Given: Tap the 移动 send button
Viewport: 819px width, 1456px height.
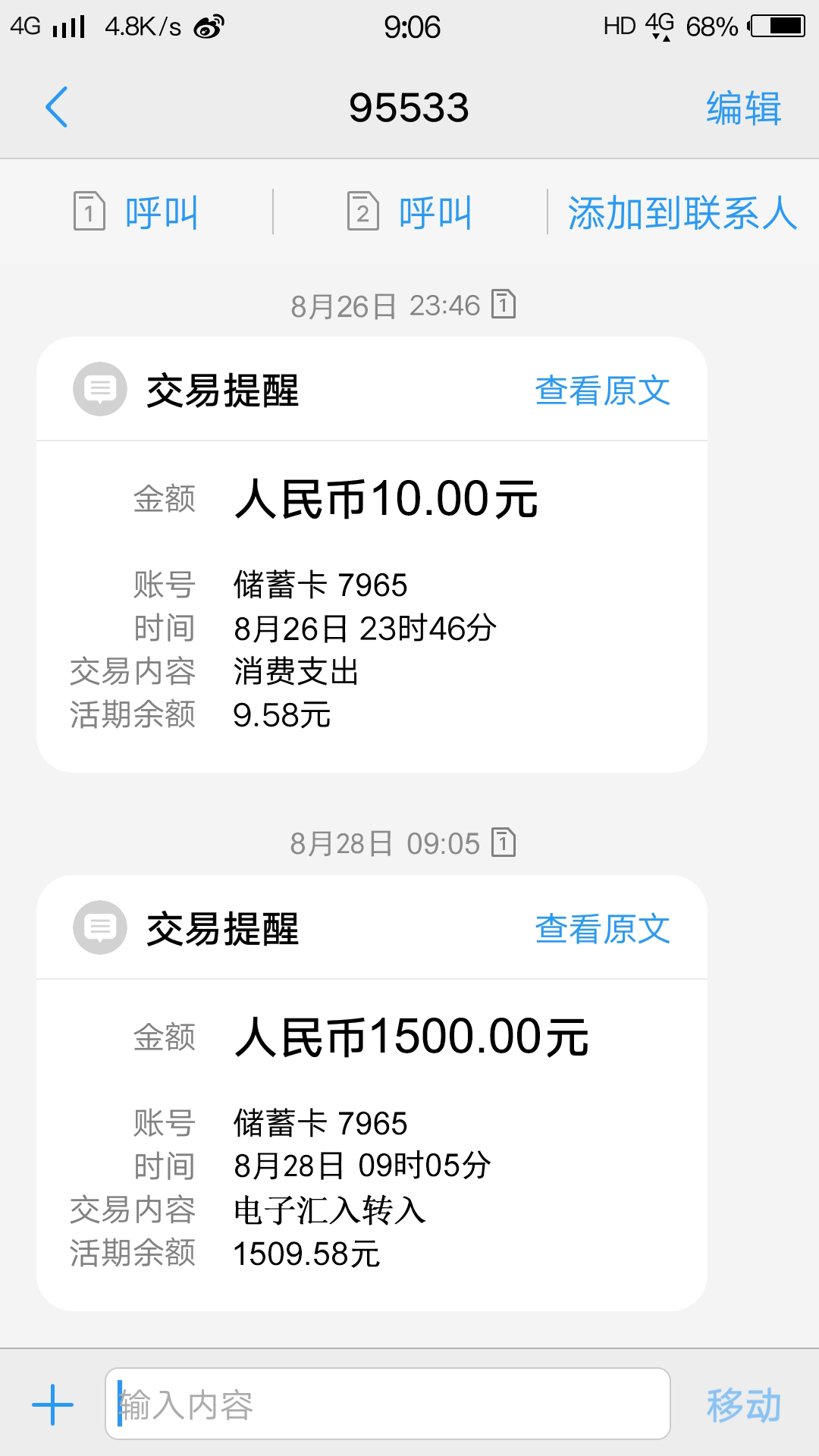Looking at the screenshot, I should [743, 1404].
